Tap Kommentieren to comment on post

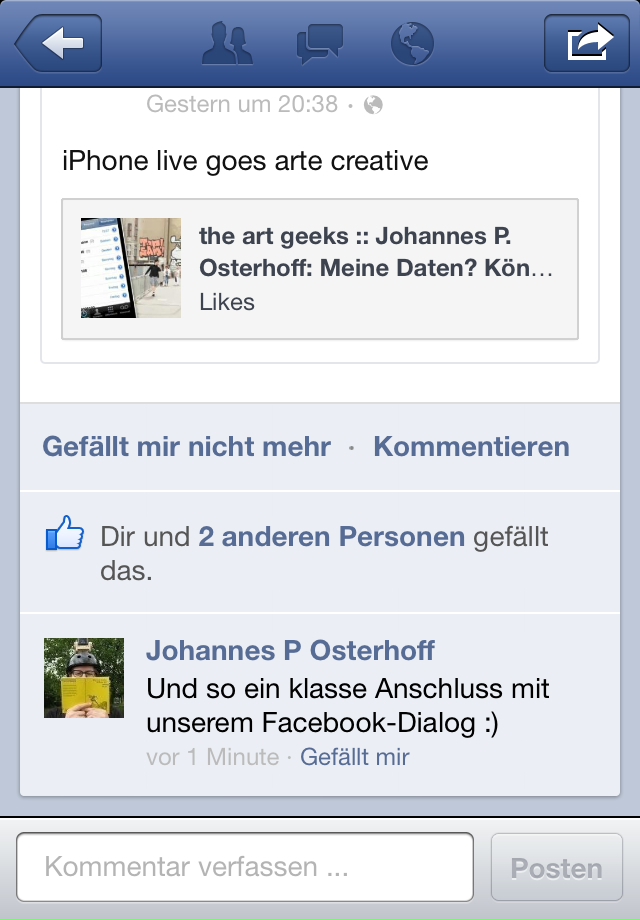tap(471, 447)
